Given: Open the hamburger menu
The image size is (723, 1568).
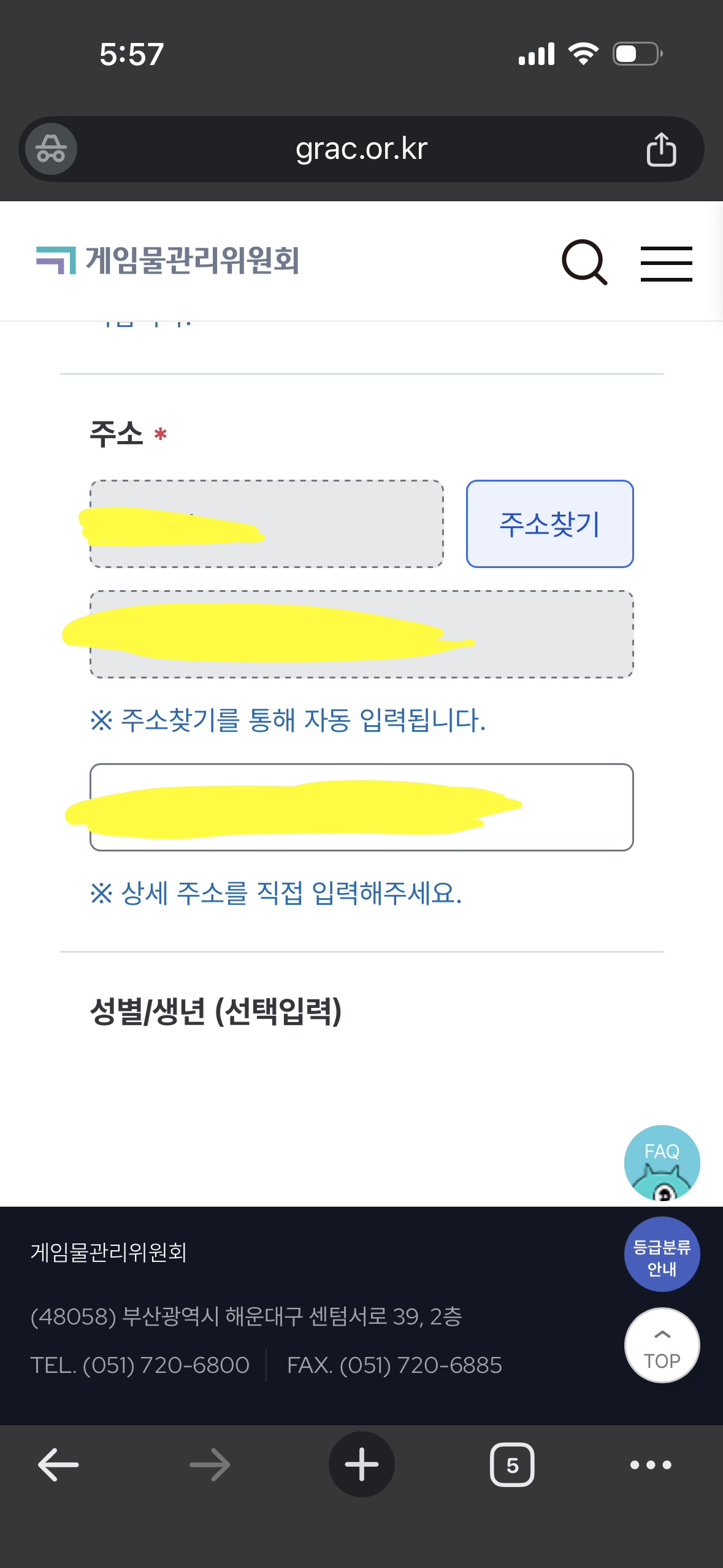Looking at the screenshot, I should click(666, 264).
